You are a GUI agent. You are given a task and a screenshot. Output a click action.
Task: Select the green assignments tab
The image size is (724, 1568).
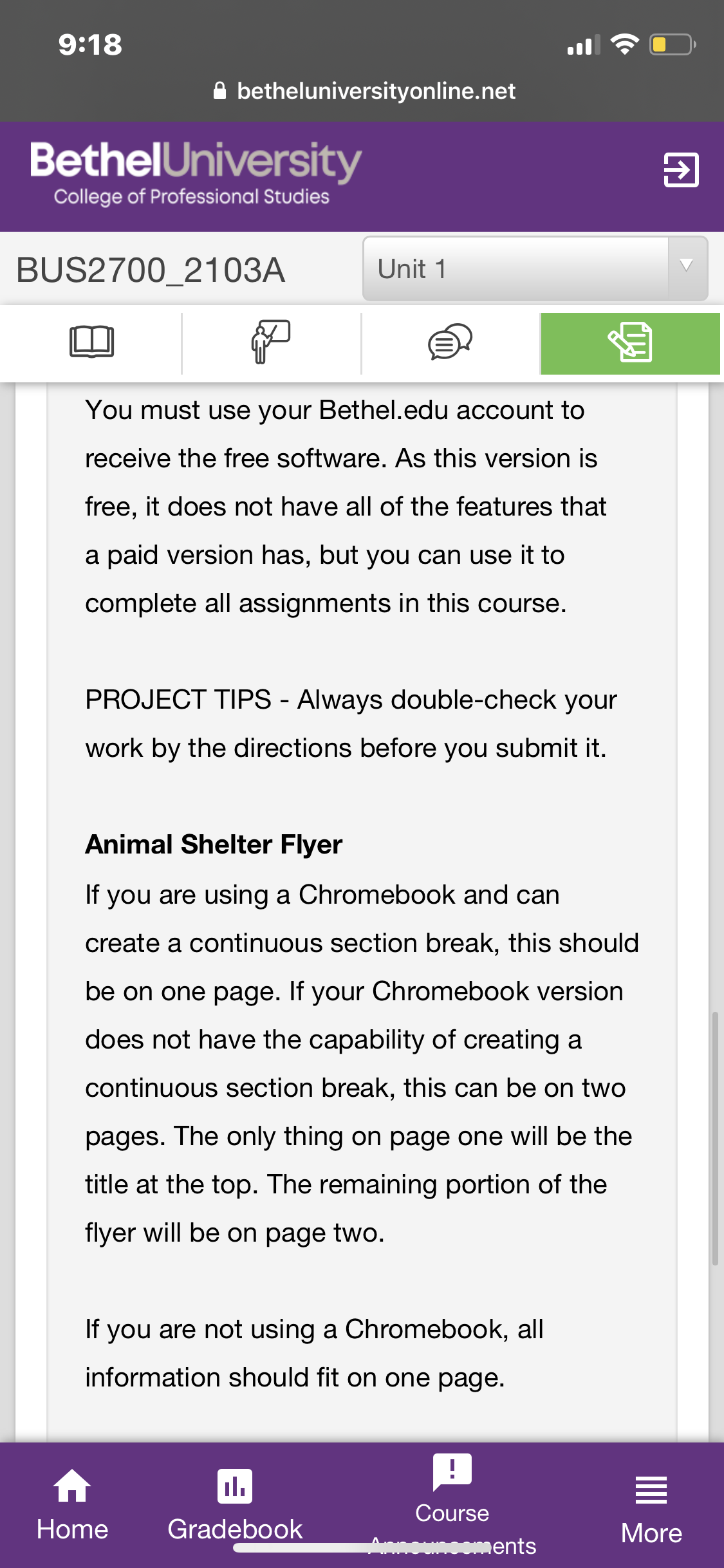630,343
